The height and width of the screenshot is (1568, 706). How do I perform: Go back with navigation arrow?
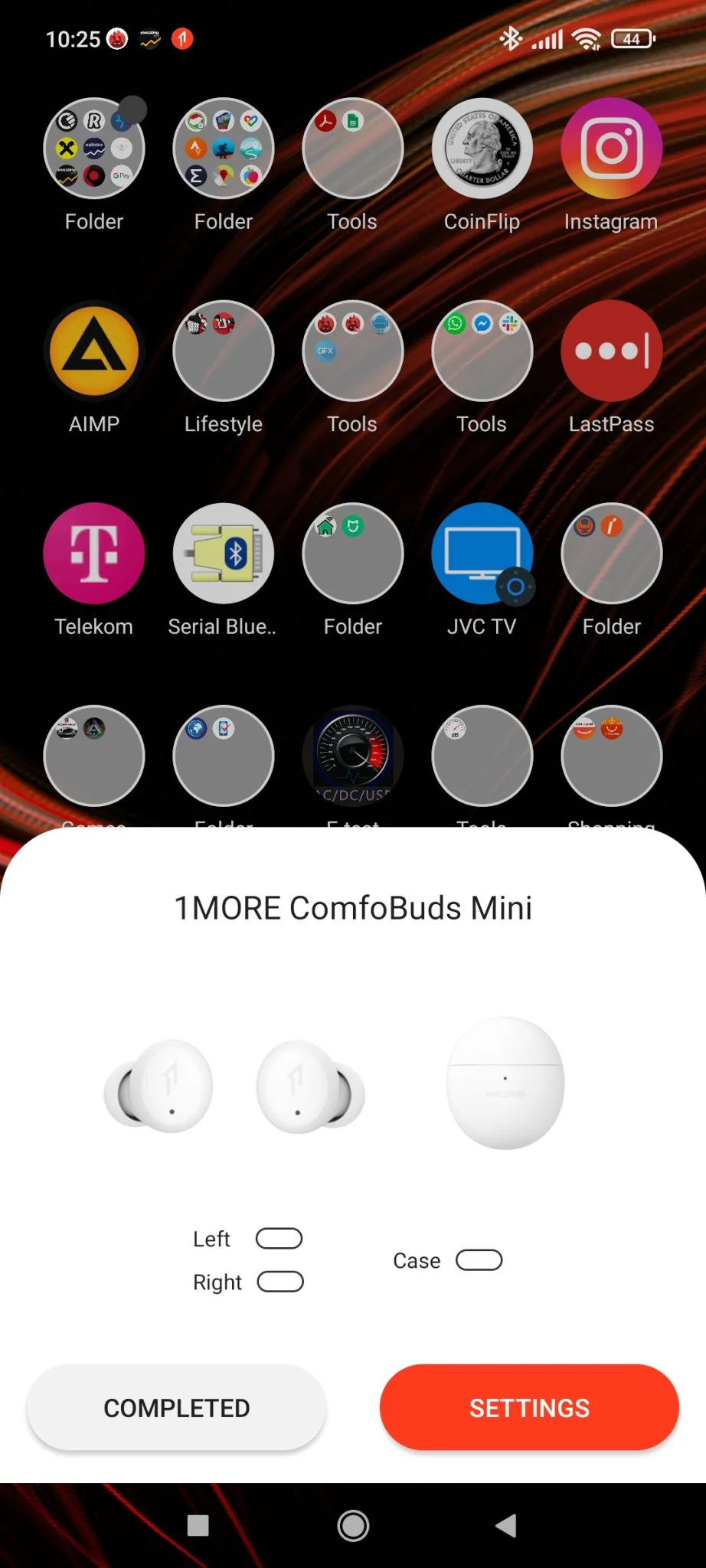pos(506,1526)
